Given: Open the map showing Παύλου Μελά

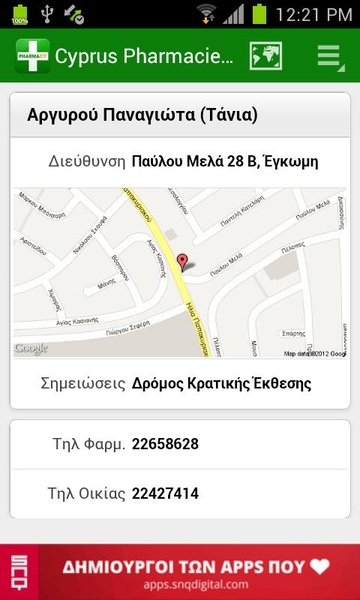Looking at the screenshot, I should pyautogui.click(x=180, y=272).
